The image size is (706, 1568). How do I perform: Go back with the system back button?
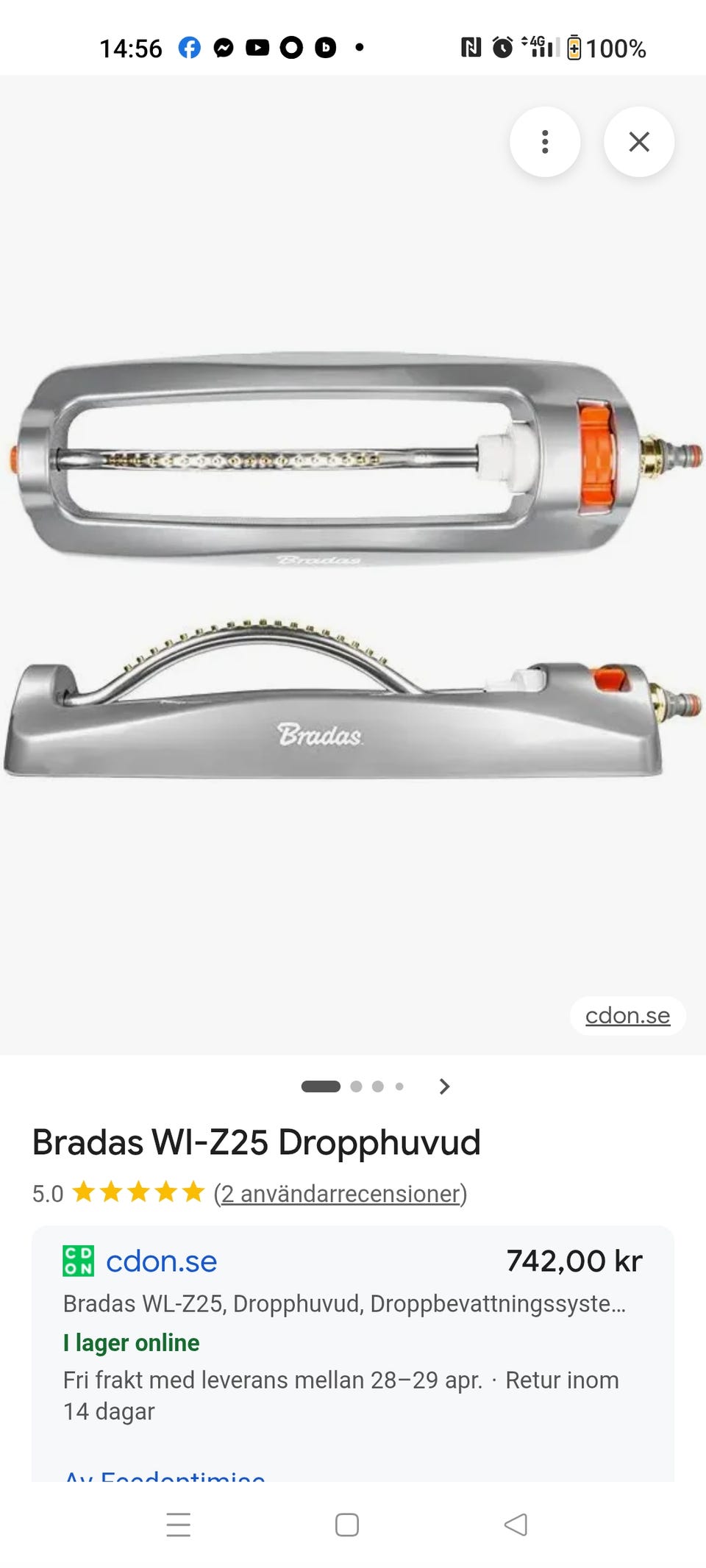[x=516, y=1525]
